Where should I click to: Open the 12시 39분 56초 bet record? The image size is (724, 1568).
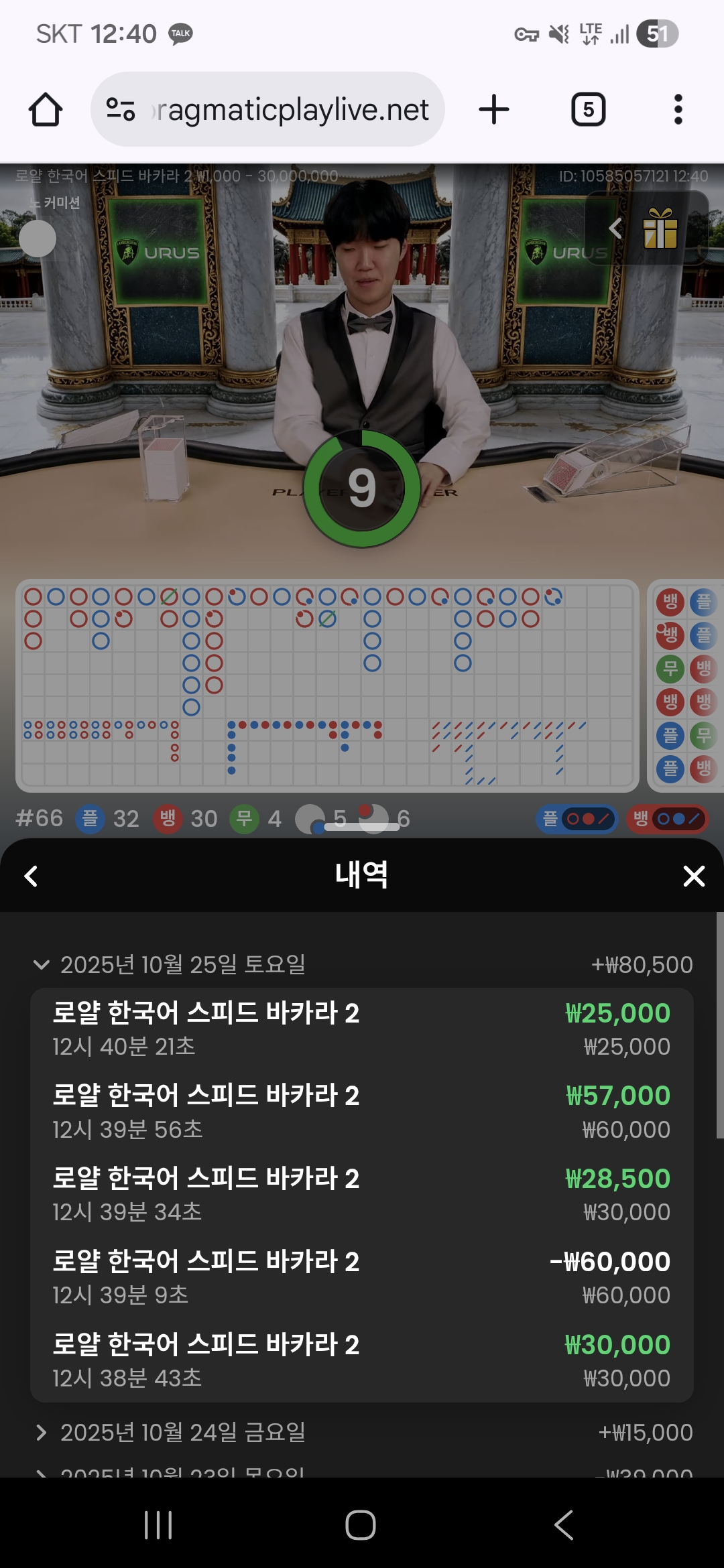point(361,1112)
